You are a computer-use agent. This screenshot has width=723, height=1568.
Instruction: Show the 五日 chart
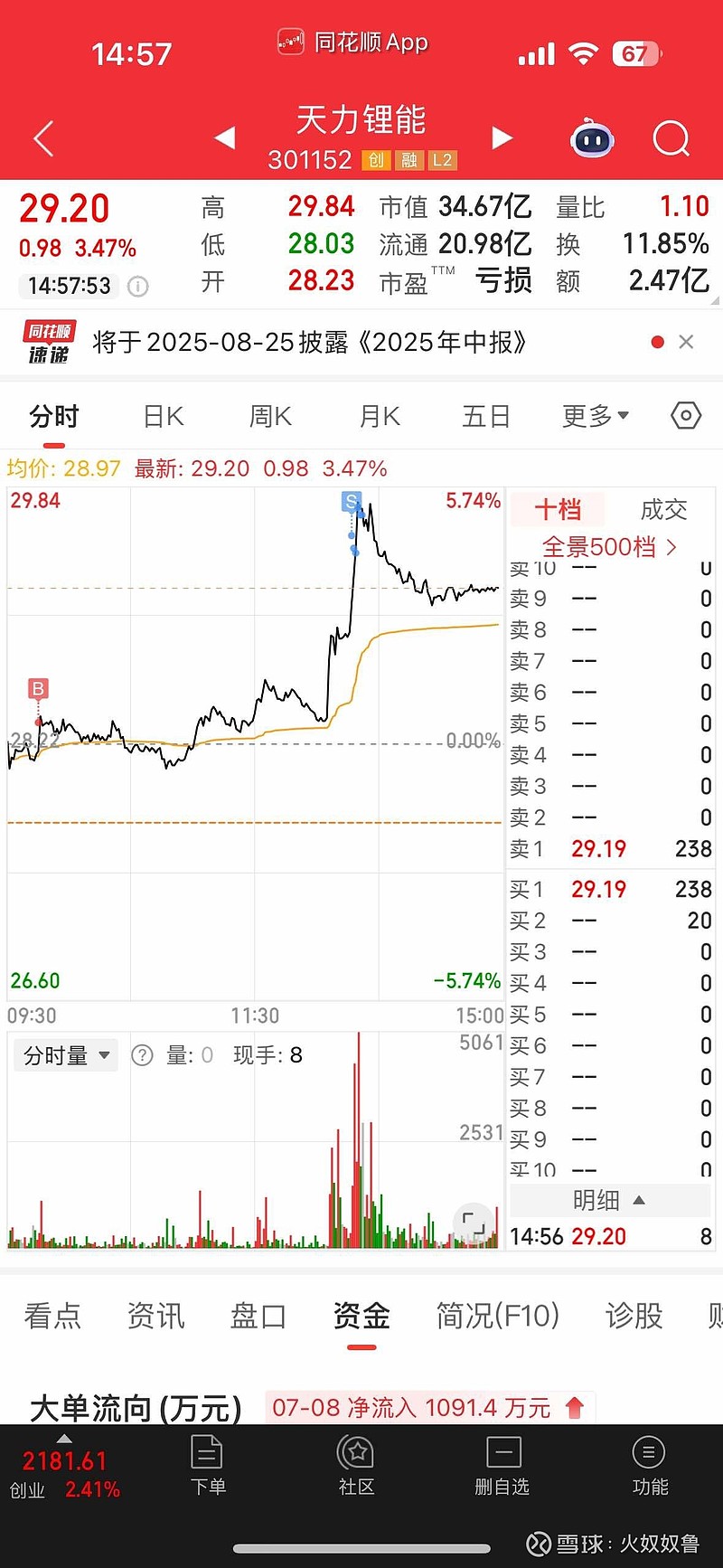point(486,416)
